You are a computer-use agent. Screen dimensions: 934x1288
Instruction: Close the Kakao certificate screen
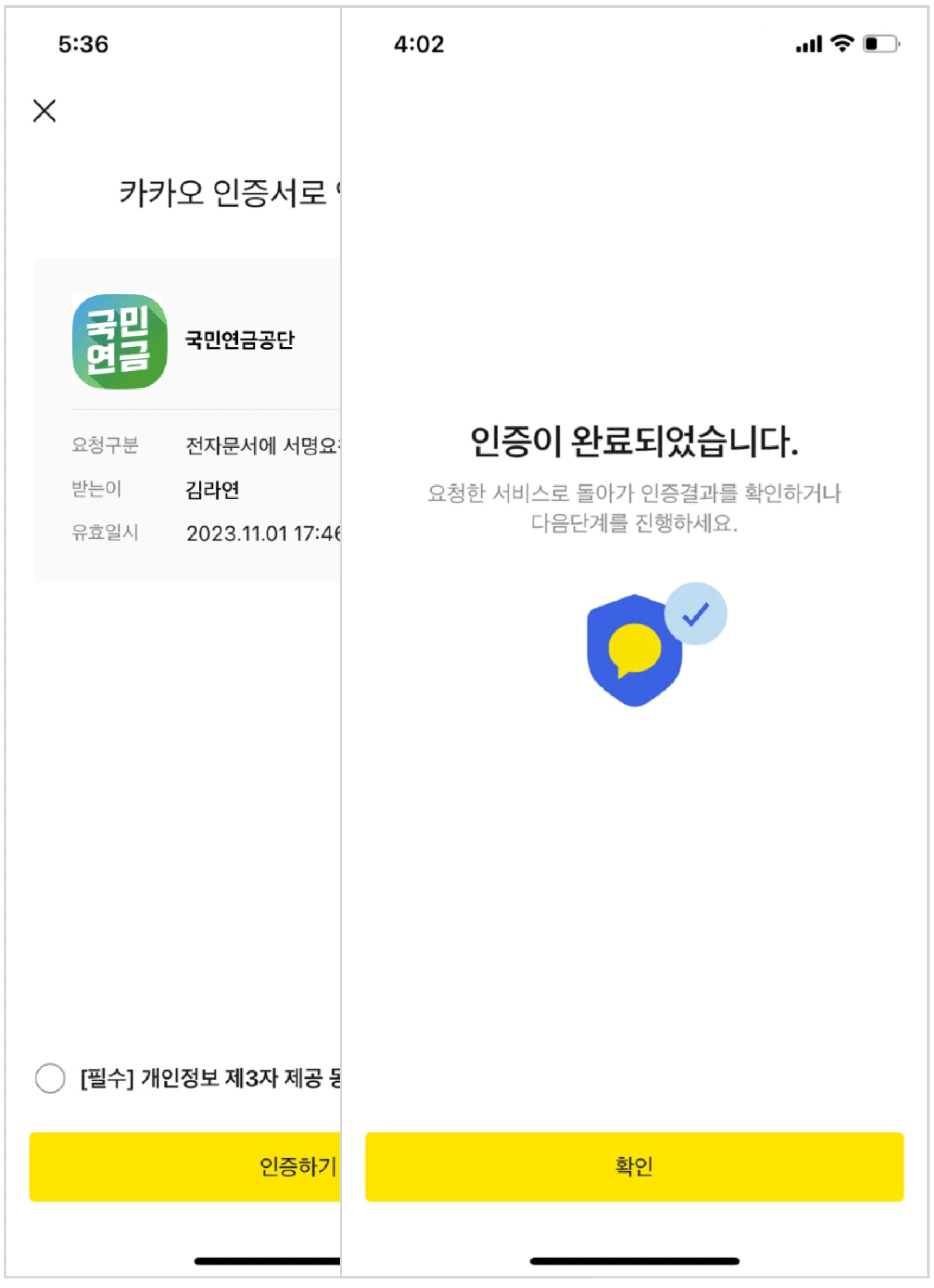coord(44,111)
